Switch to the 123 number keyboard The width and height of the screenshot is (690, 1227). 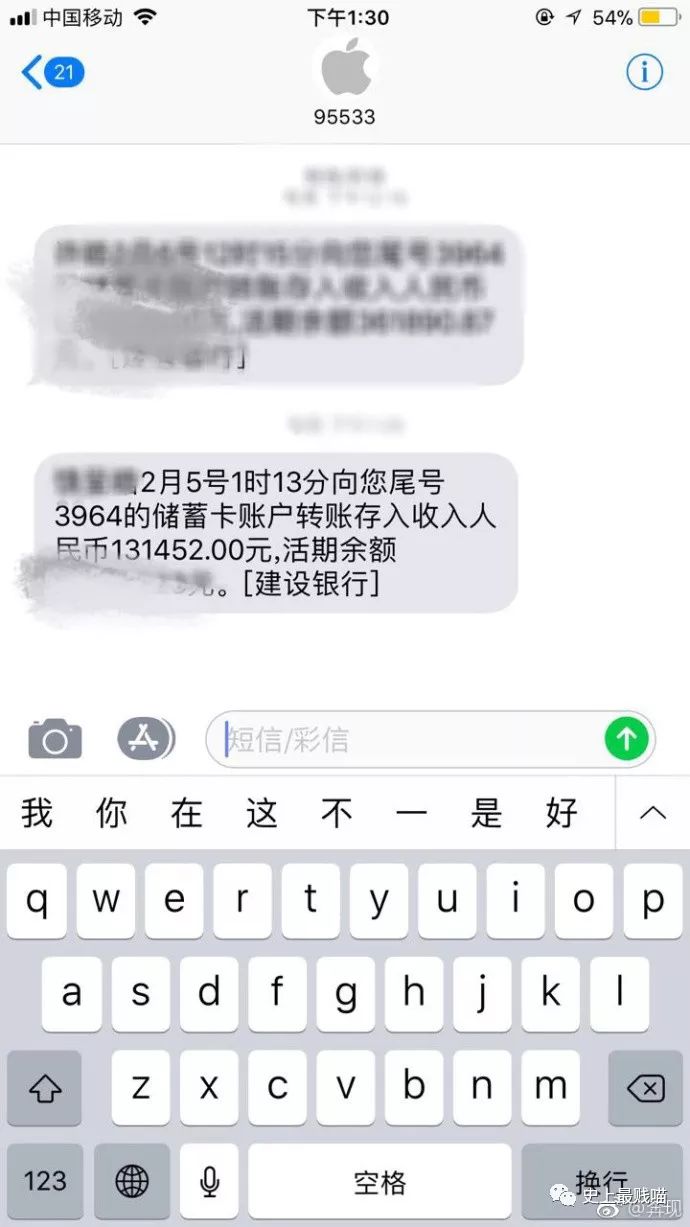pyautogui.click(x=45, y=1182)
